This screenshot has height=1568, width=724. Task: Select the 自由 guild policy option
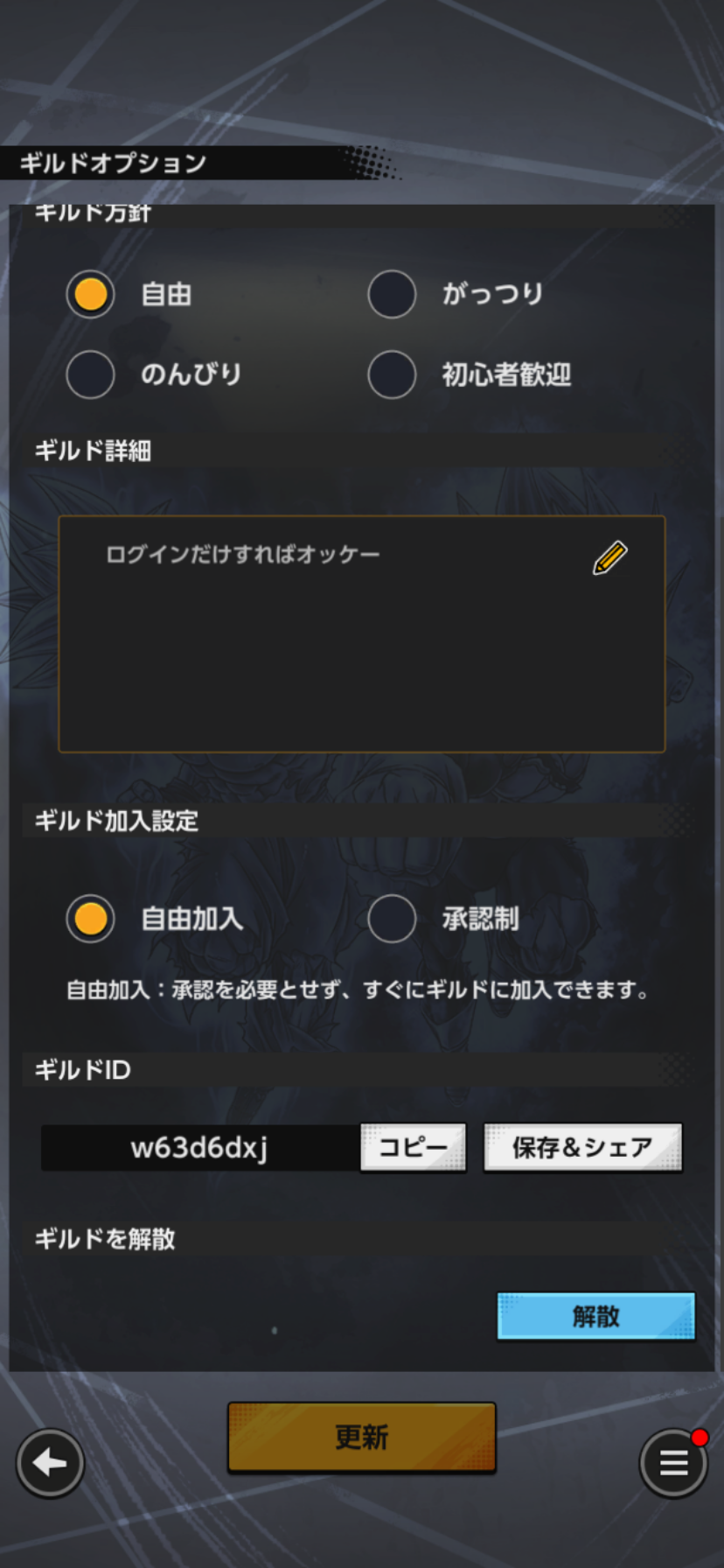[x=91, y=294]
